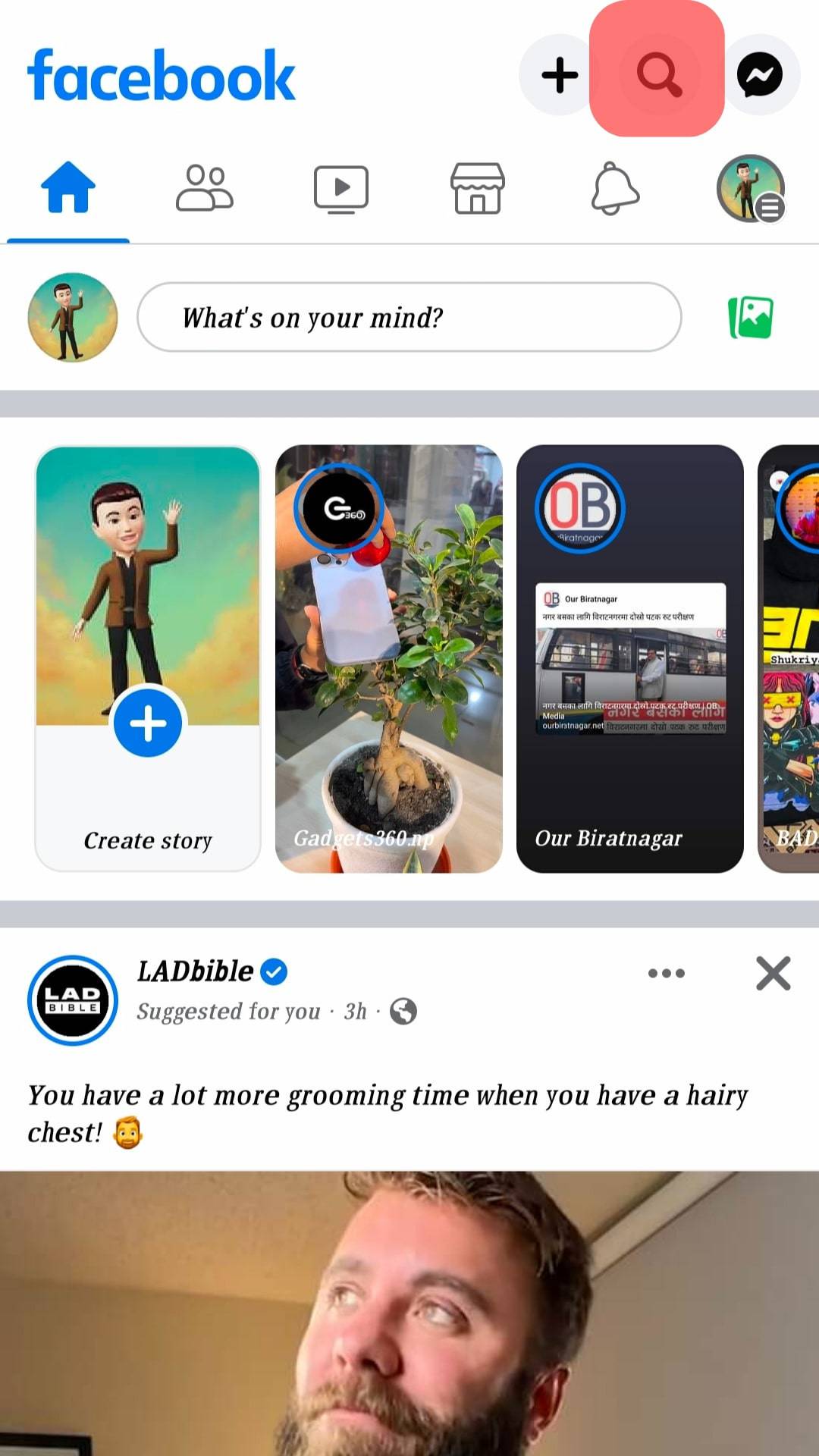Viewport: 819px width, 1456px height.
Task: Open the LADbible post video
Action: [409, 1312]
